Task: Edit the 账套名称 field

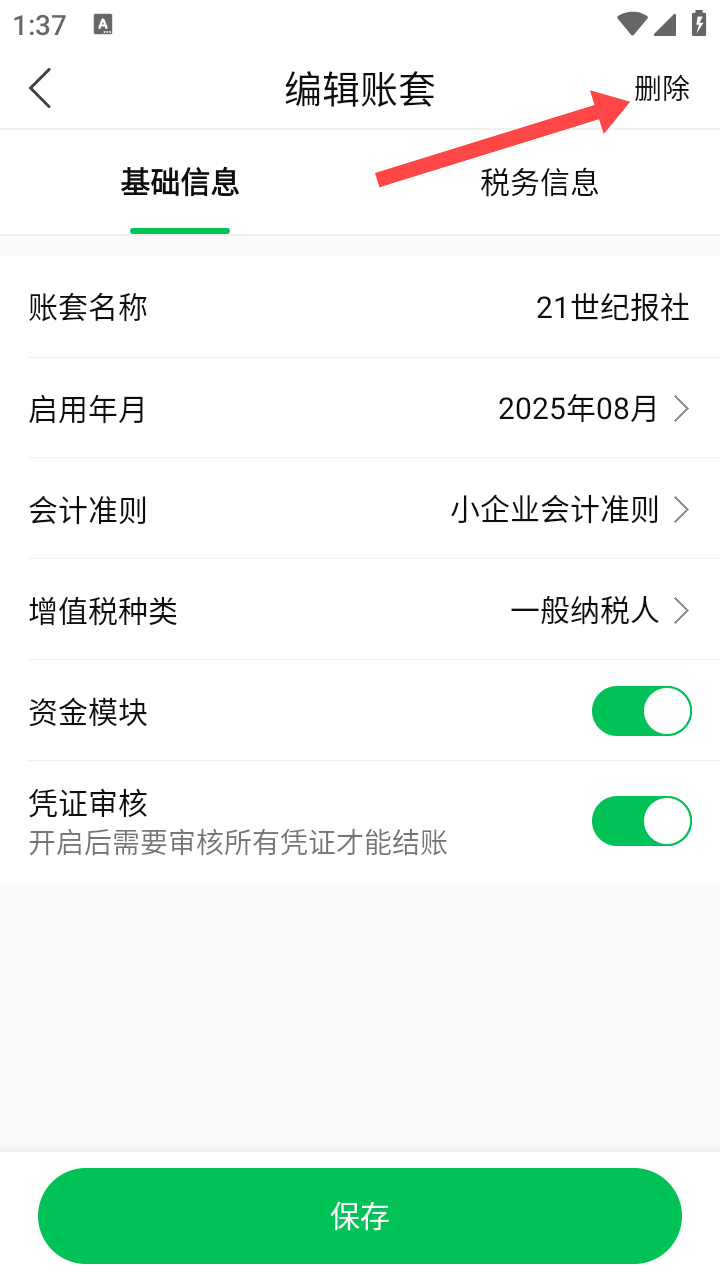Action: [612, 308]
